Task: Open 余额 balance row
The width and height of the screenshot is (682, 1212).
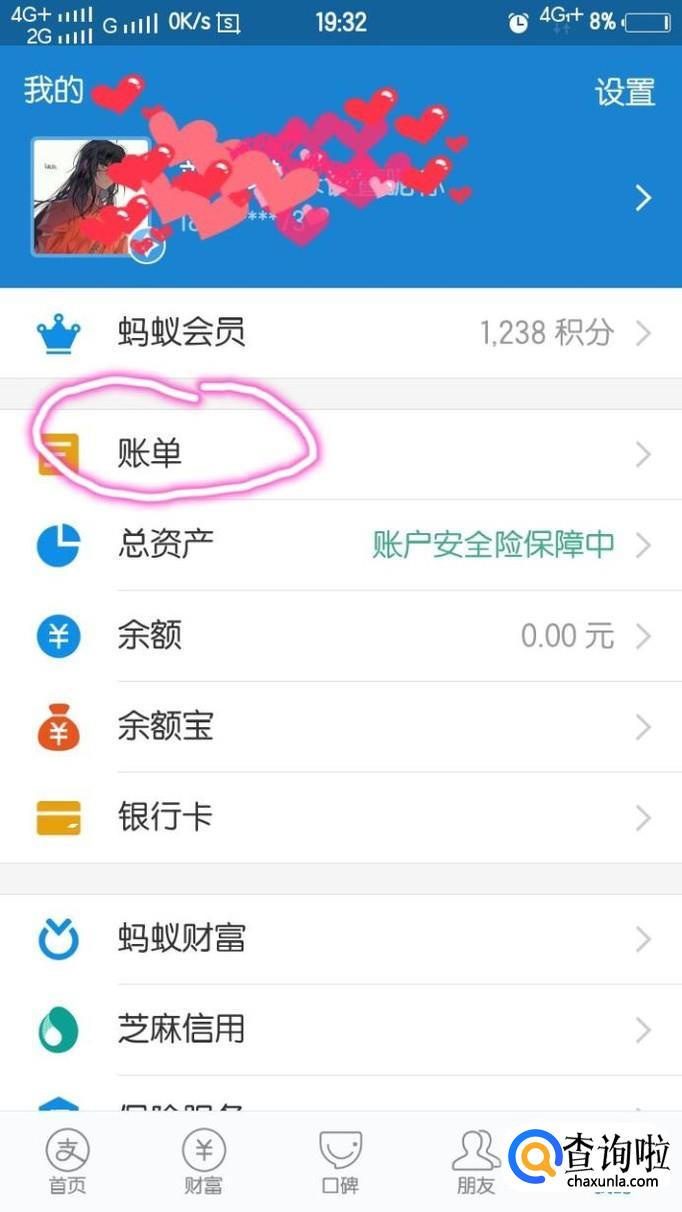Action: coord(340,636)
